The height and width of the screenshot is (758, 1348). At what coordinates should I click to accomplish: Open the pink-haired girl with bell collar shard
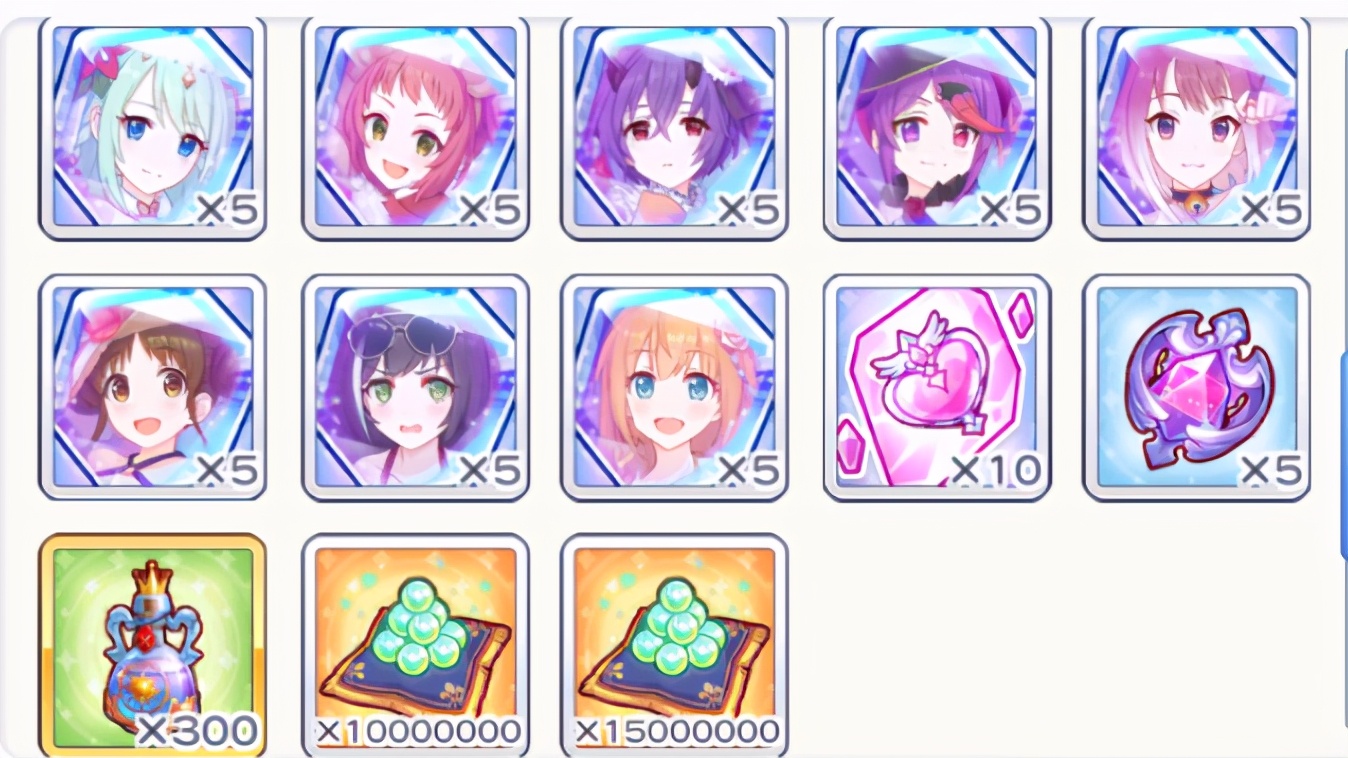[1197, 128]
